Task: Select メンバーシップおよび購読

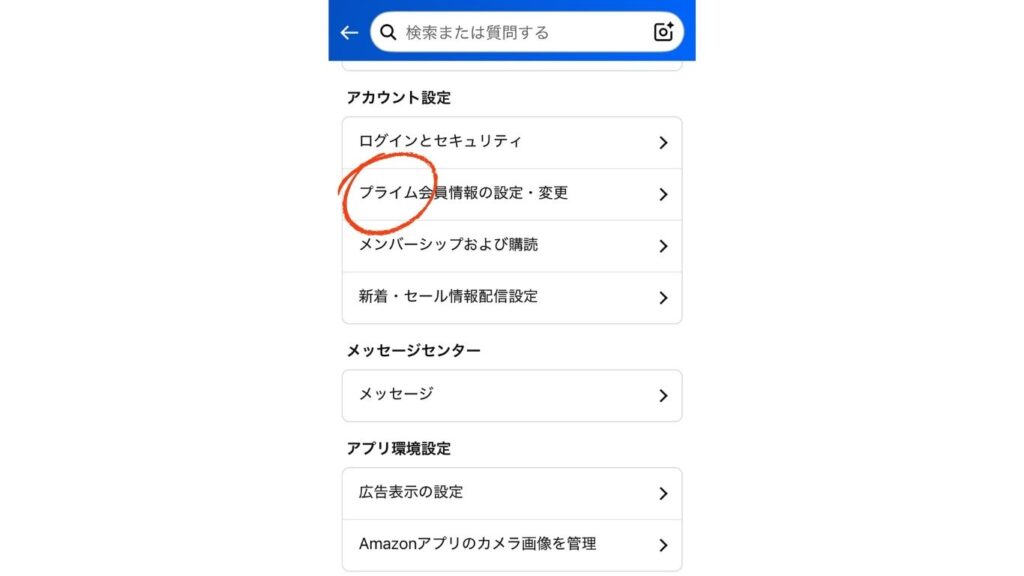Action: click(511, 245)
